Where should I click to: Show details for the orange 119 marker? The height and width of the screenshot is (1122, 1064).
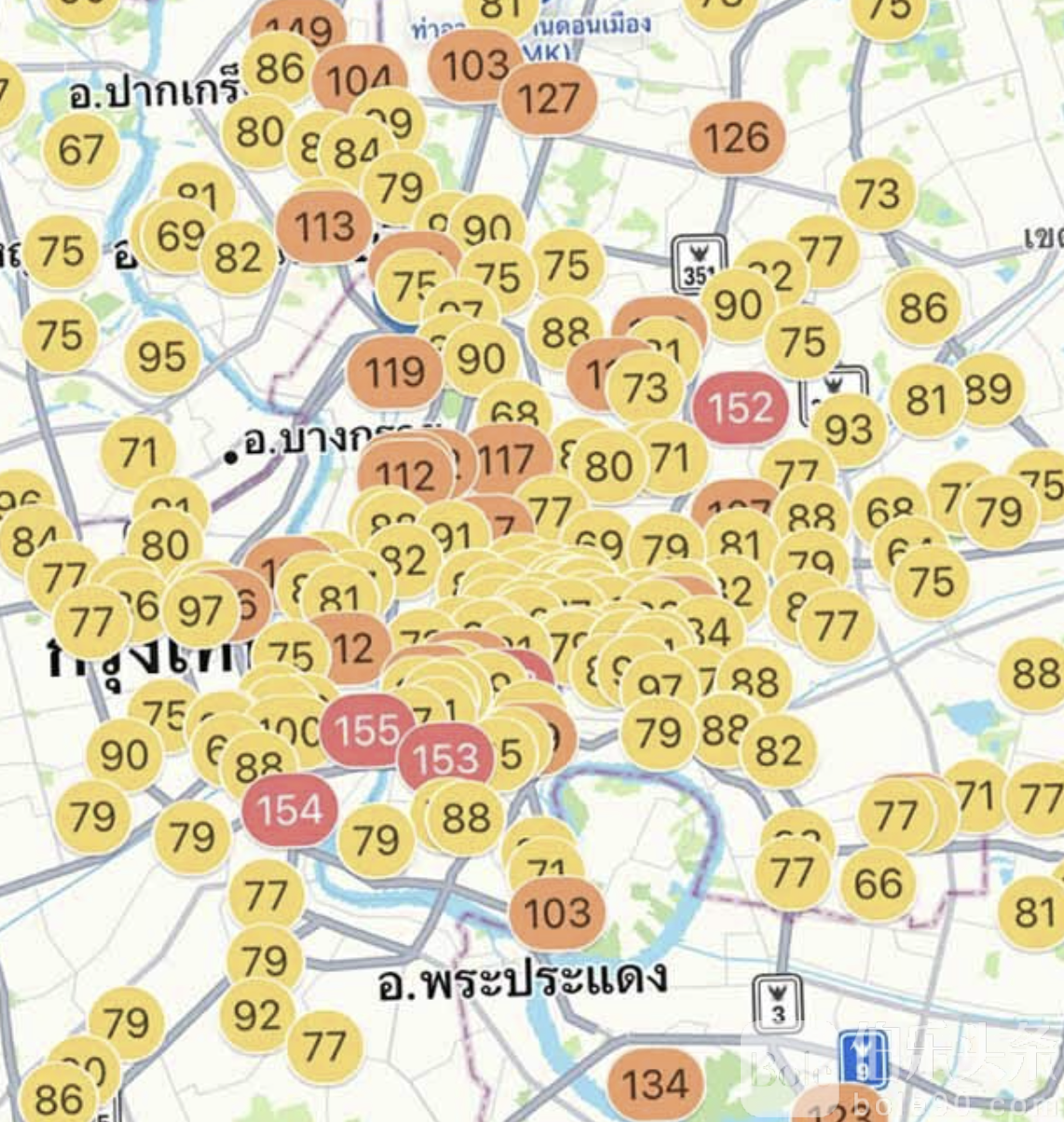(x=394, y=373)
